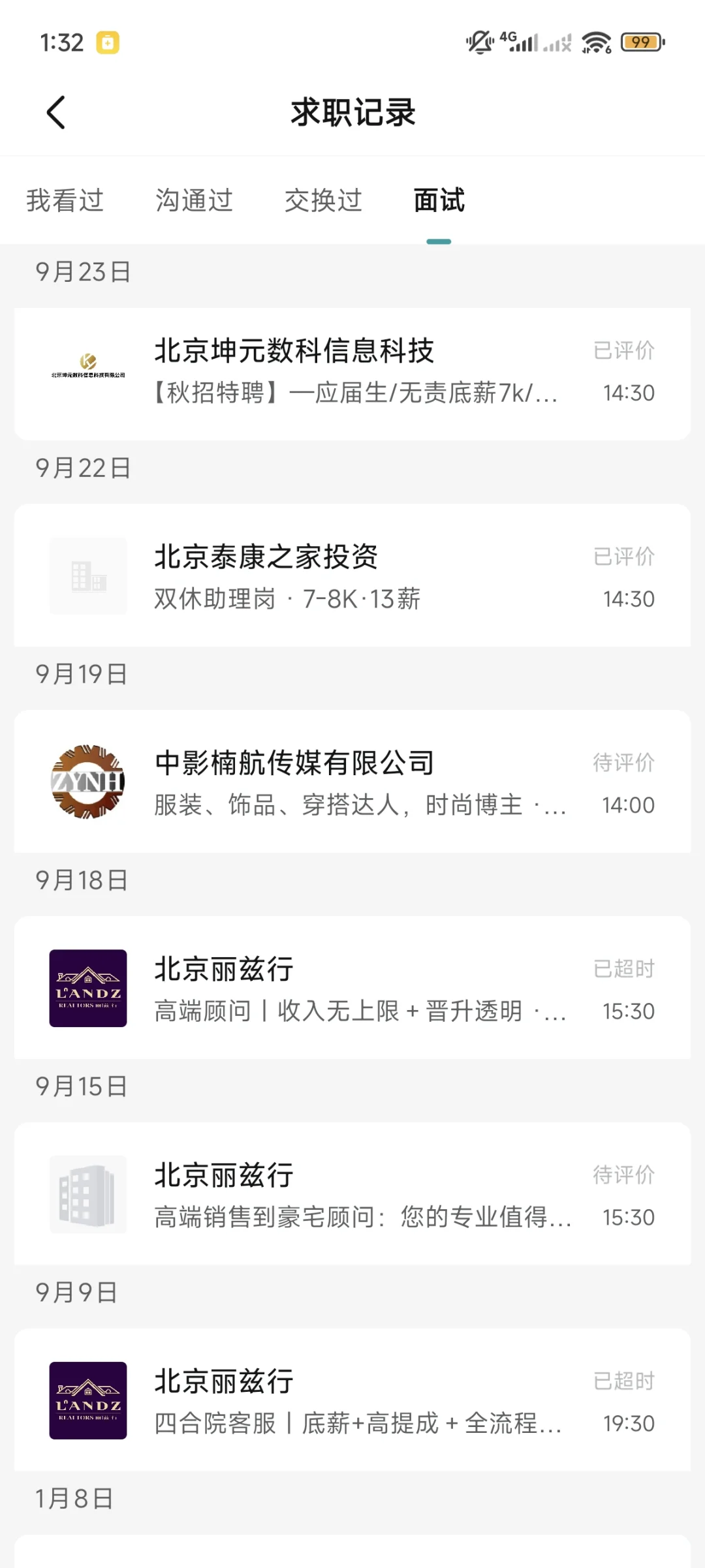The image size is (705, 1568).
Task: Go back from 求职记录 page
Action: point(56,112)
